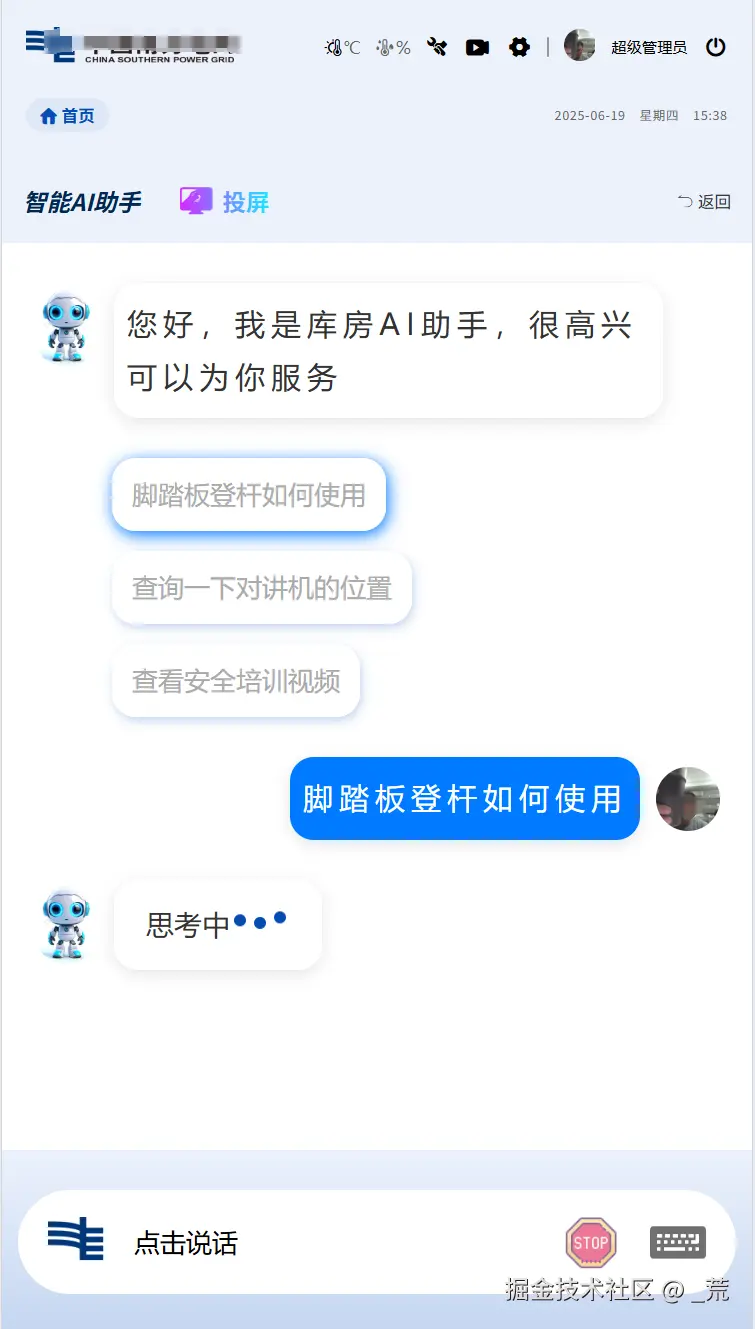Open the video camera icon

coord(477,46)
